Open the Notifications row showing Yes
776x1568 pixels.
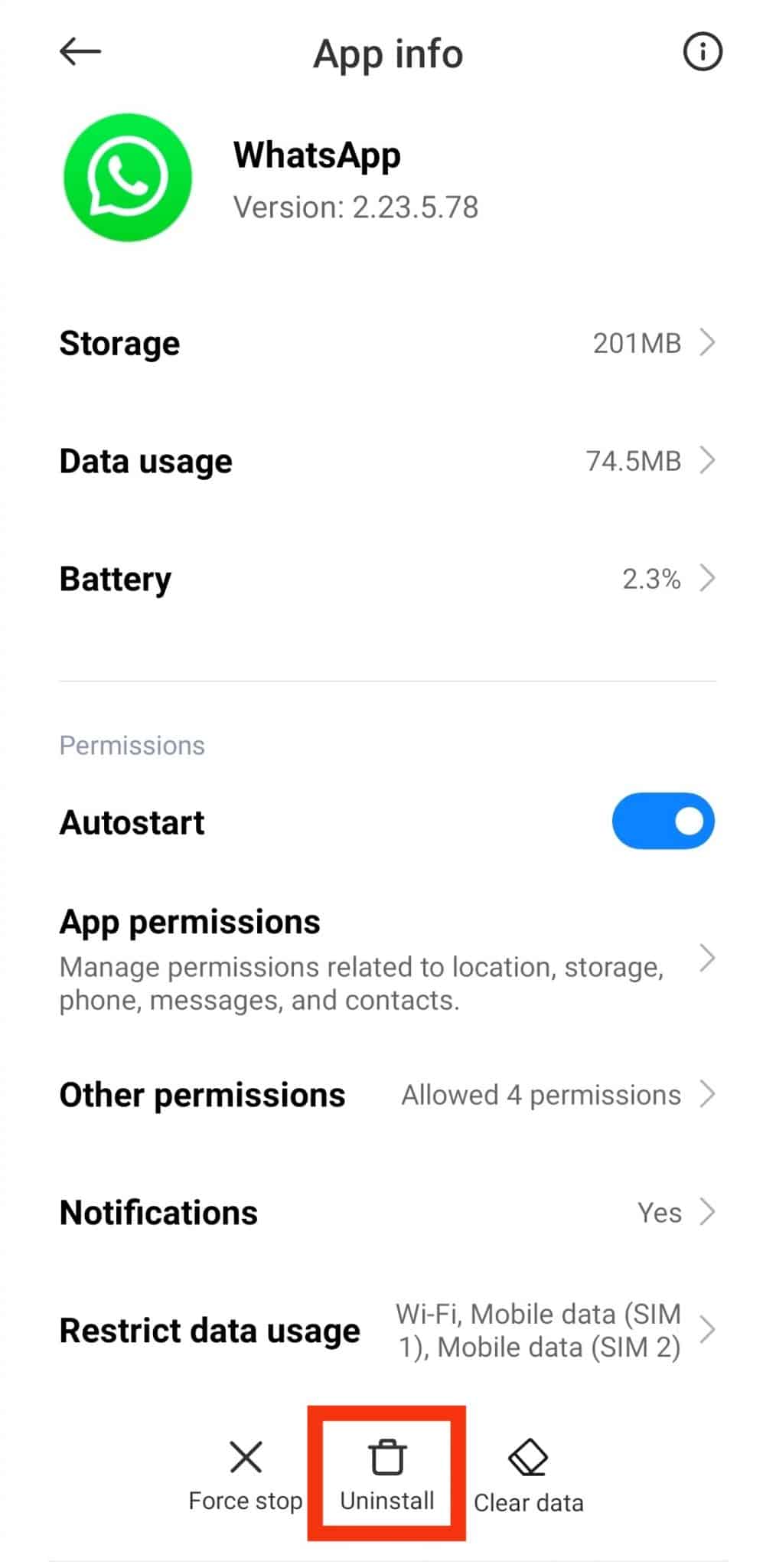[x=383, y=1212]
